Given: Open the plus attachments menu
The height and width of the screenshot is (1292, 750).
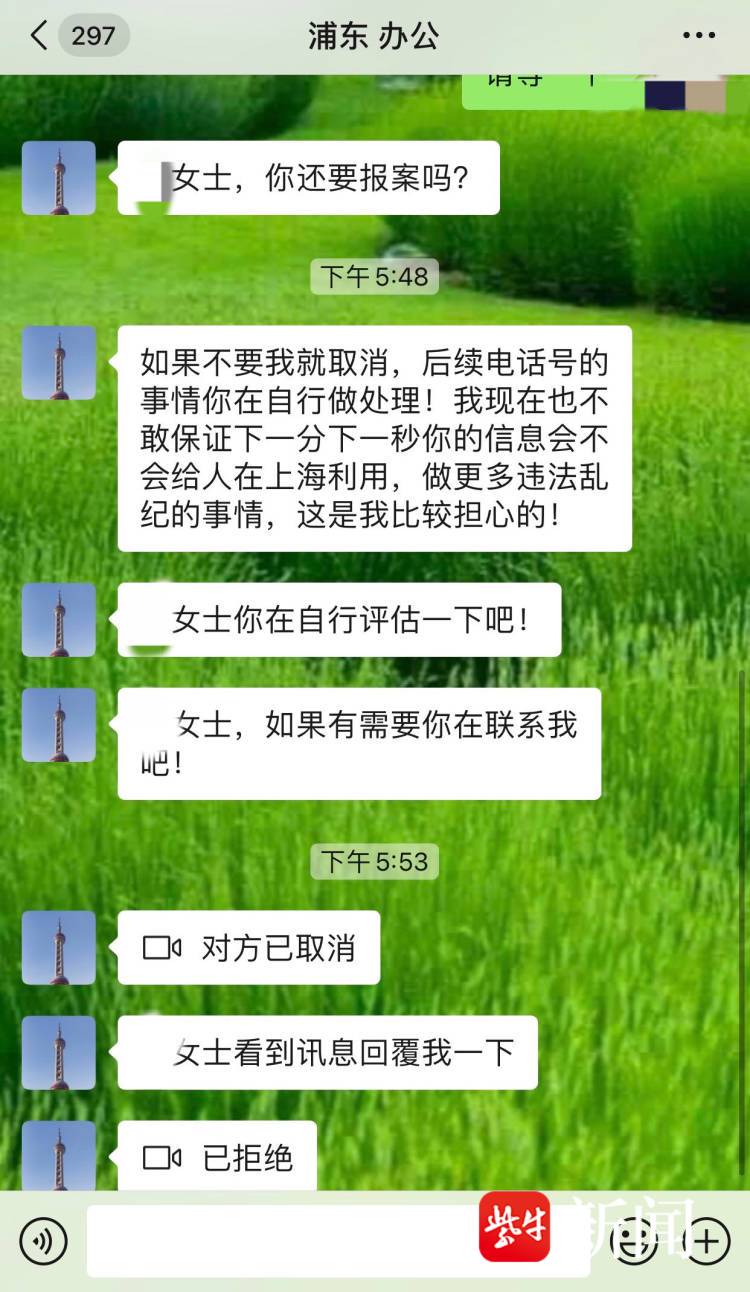Looking at the screenshot, I should click(706, 1241).
